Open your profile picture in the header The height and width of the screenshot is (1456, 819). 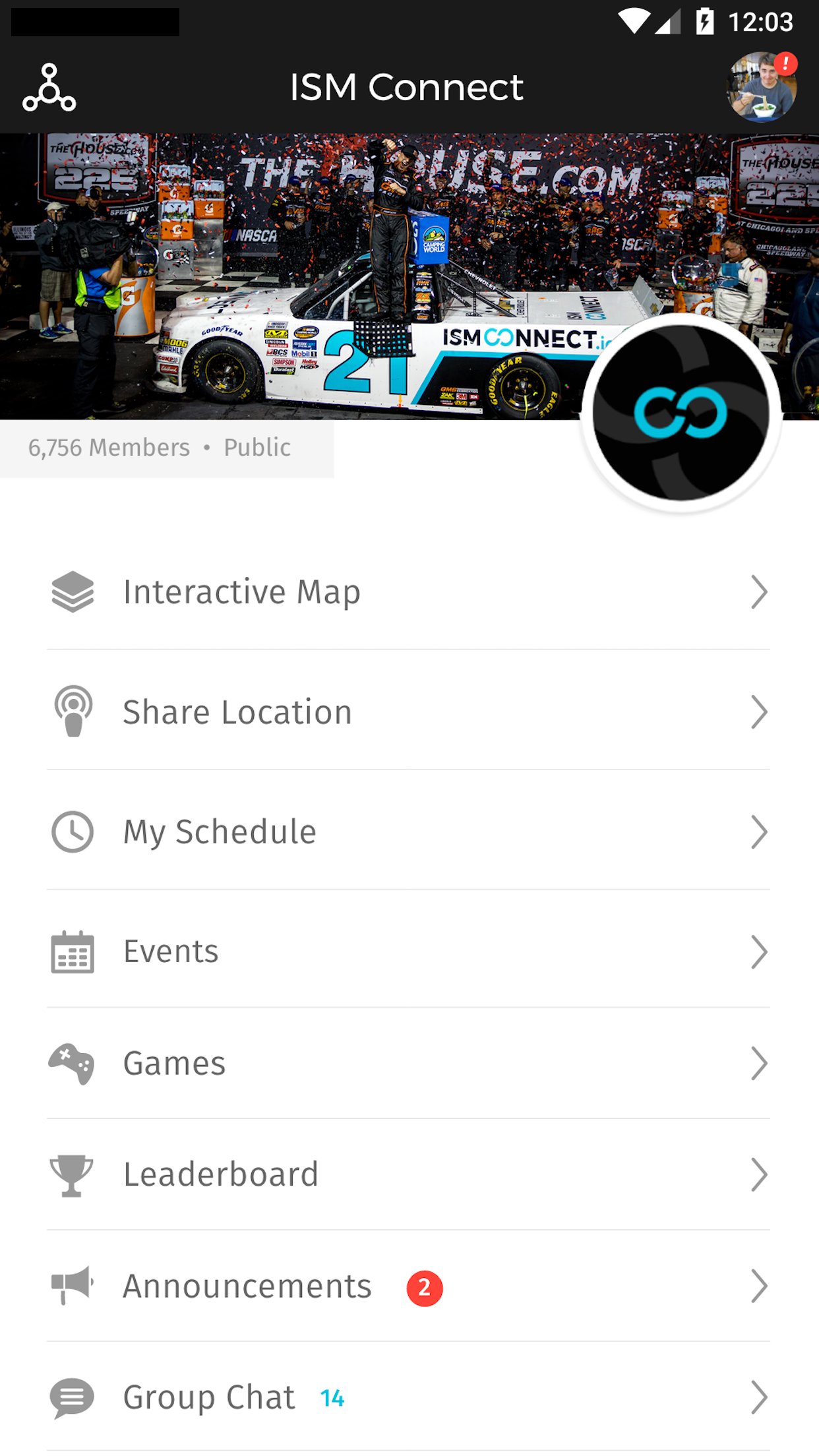click(762, 86)
